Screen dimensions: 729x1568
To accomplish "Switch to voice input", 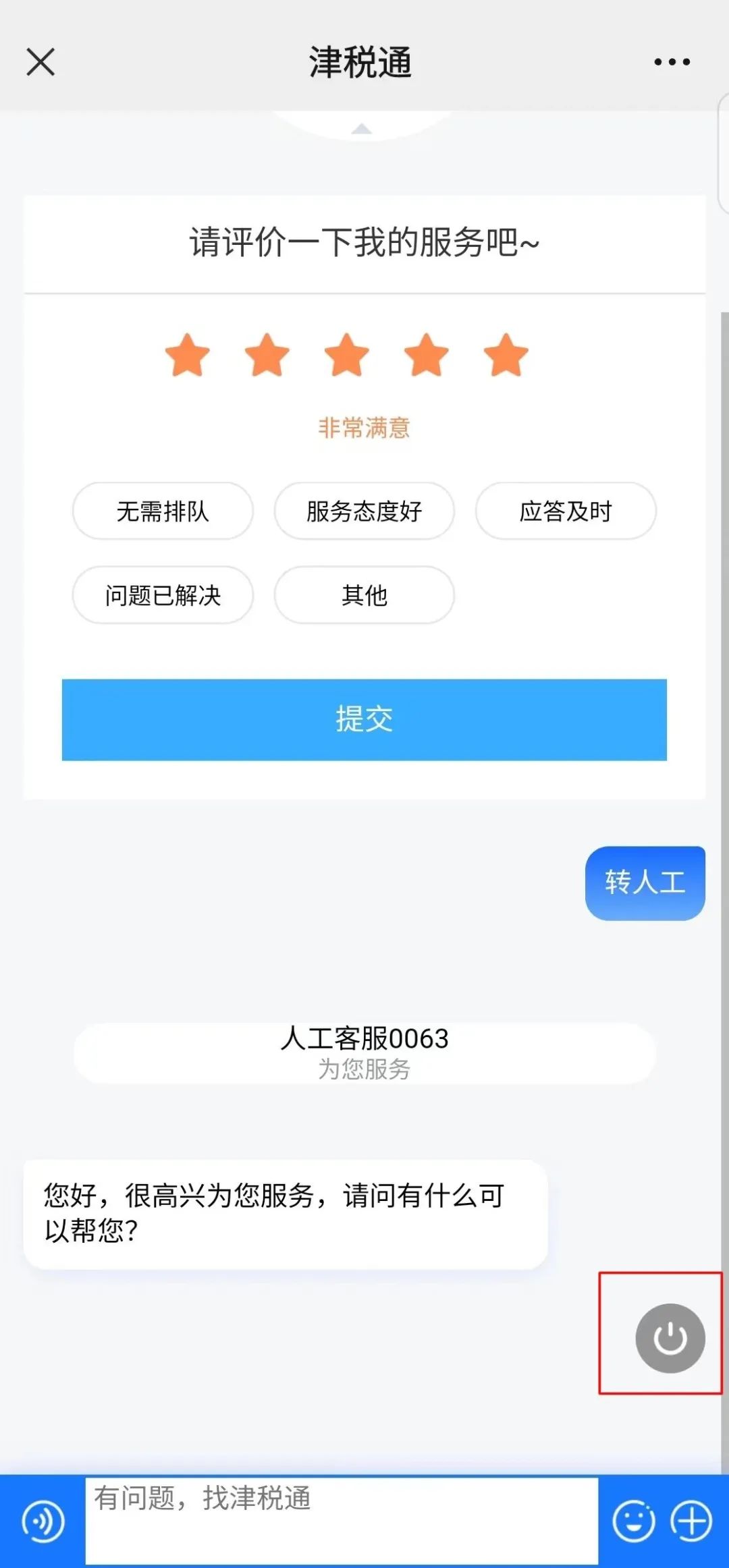I will pos(43,1521).
